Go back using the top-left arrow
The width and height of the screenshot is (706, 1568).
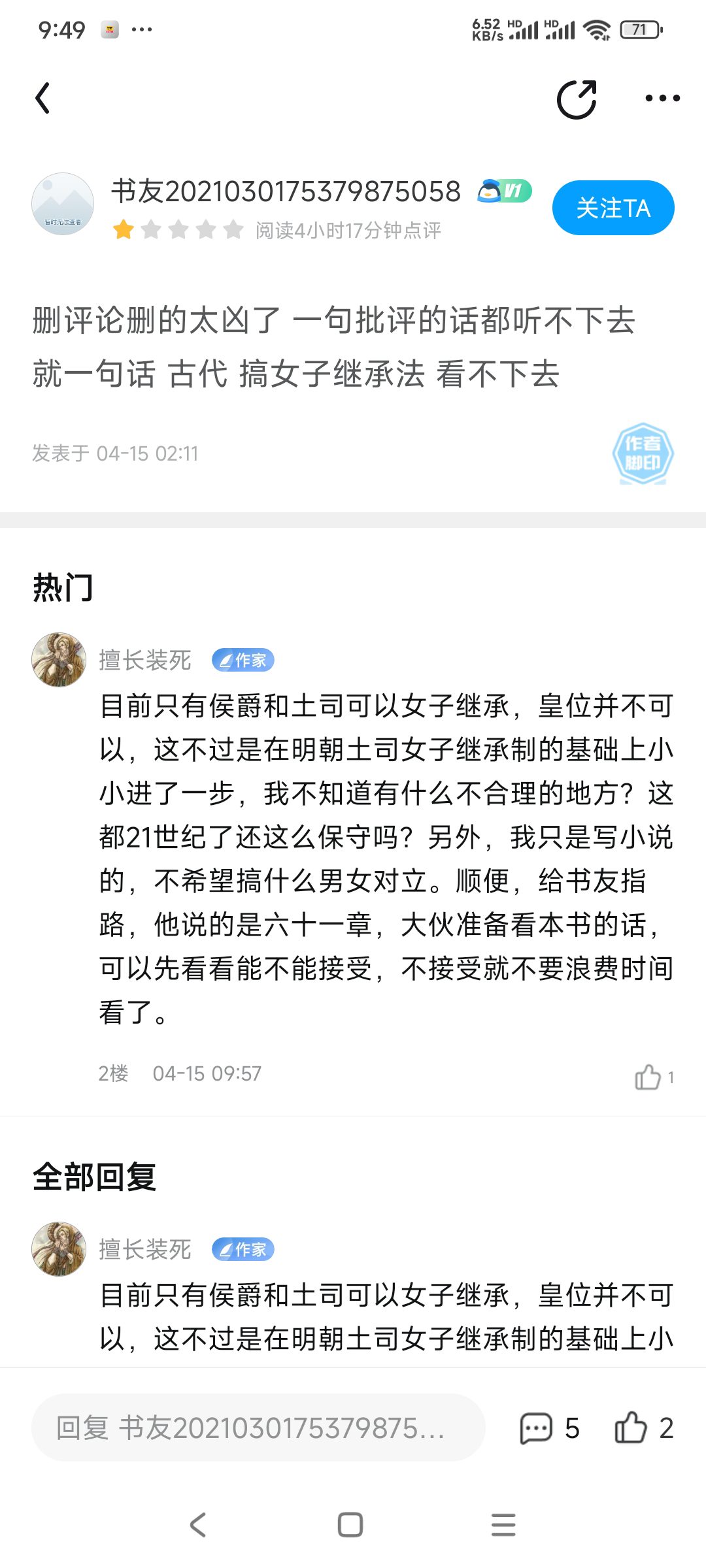point(42,98)
